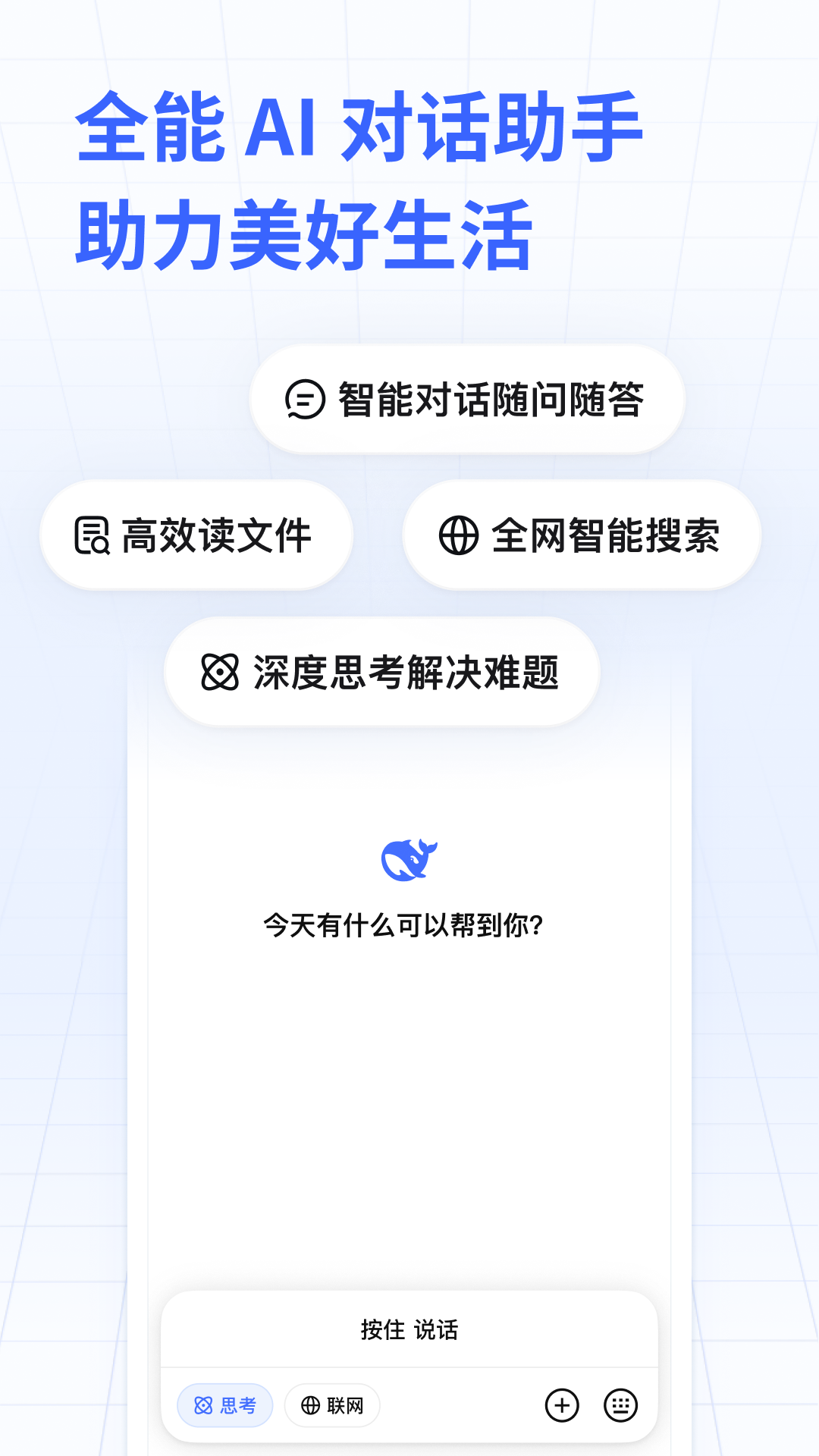The width and height of the screenshot is (819, 1456).
Task: Enable the 联网 web search toggle
Action: 331,1405
